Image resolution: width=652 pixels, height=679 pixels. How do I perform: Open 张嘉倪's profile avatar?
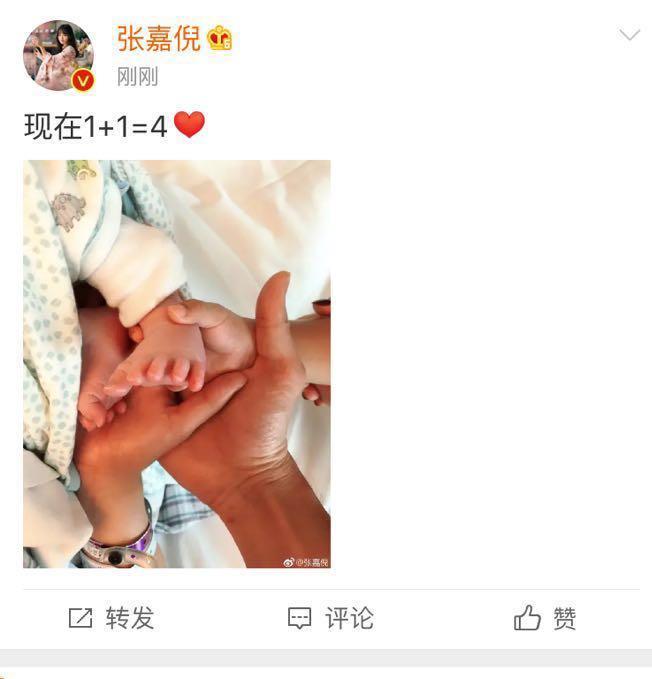coord(58,55)
